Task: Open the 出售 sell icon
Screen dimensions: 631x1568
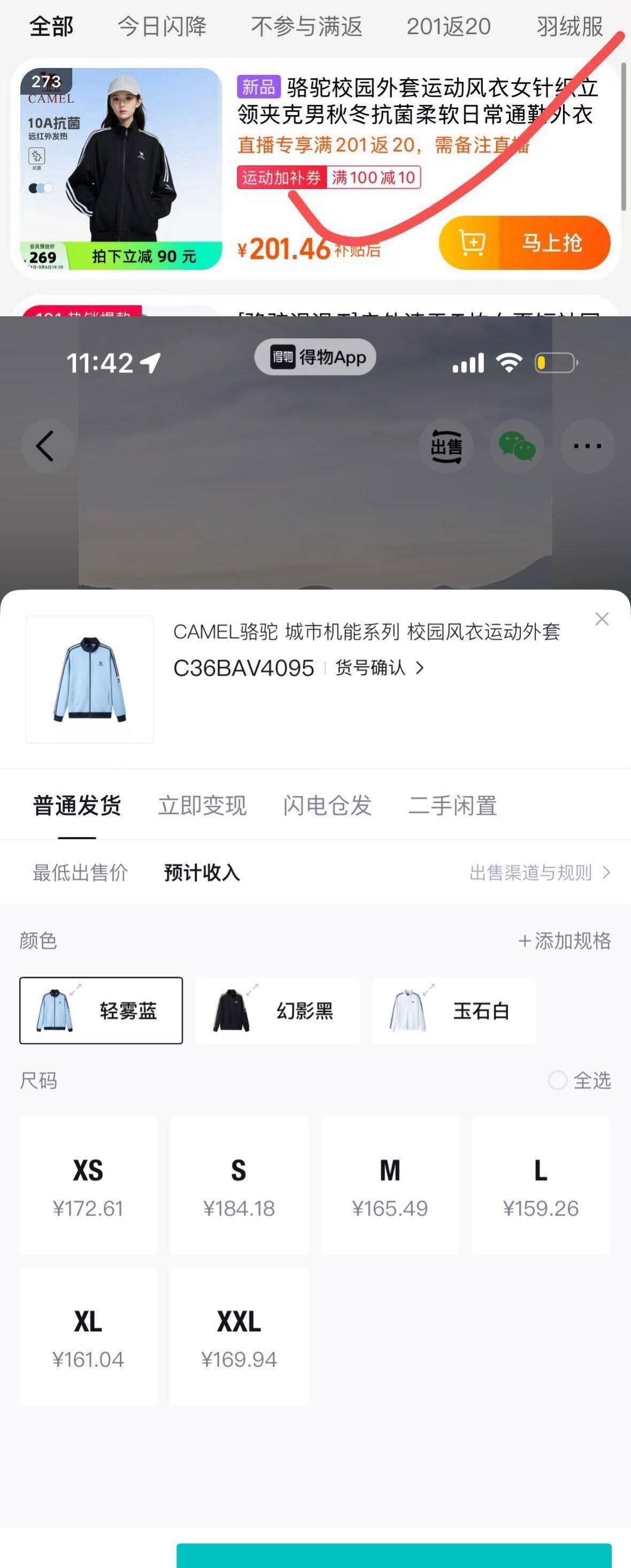Action: (x=447, y=446)
